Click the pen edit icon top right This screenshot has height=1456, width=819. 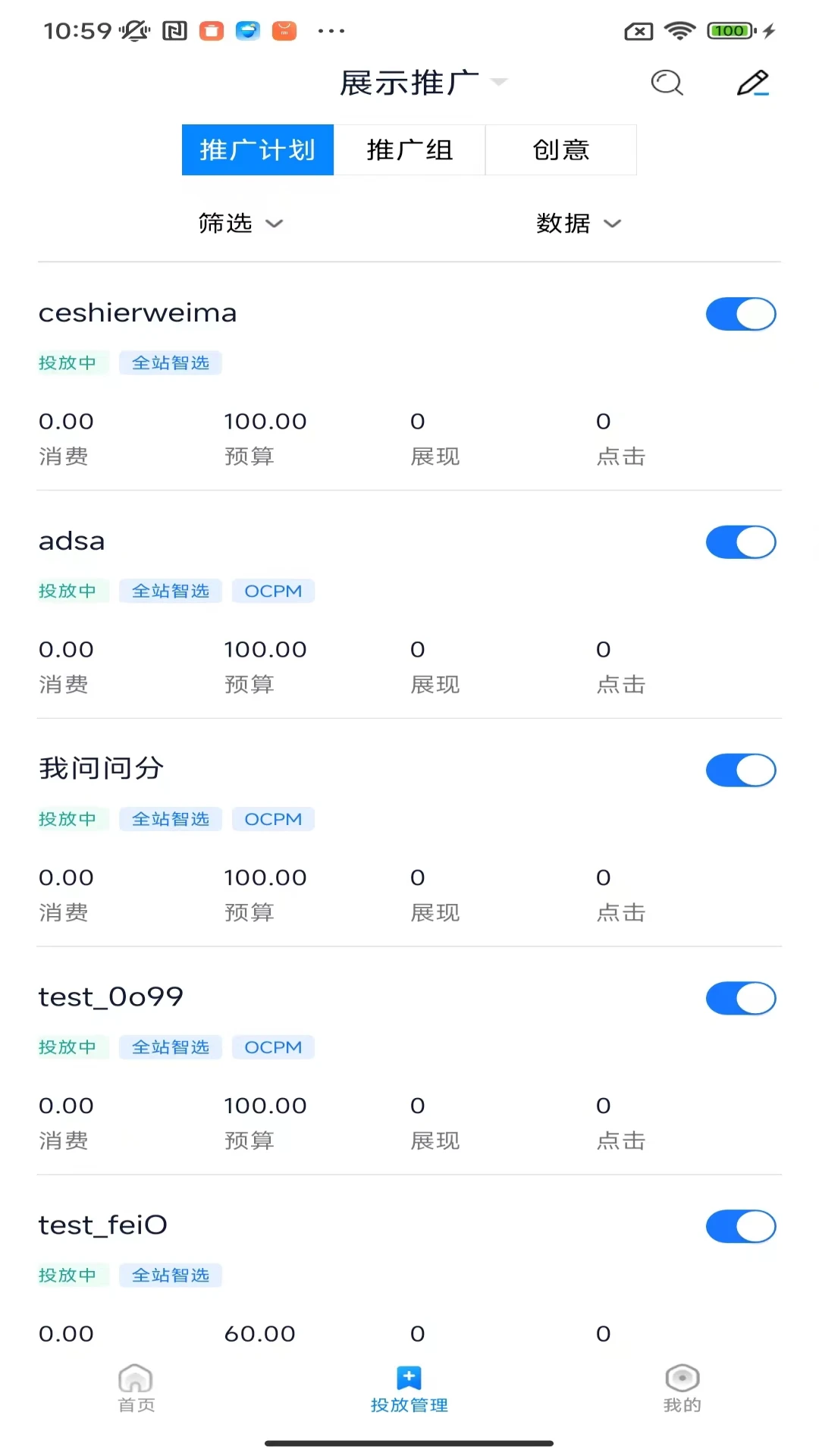[752, 83]
